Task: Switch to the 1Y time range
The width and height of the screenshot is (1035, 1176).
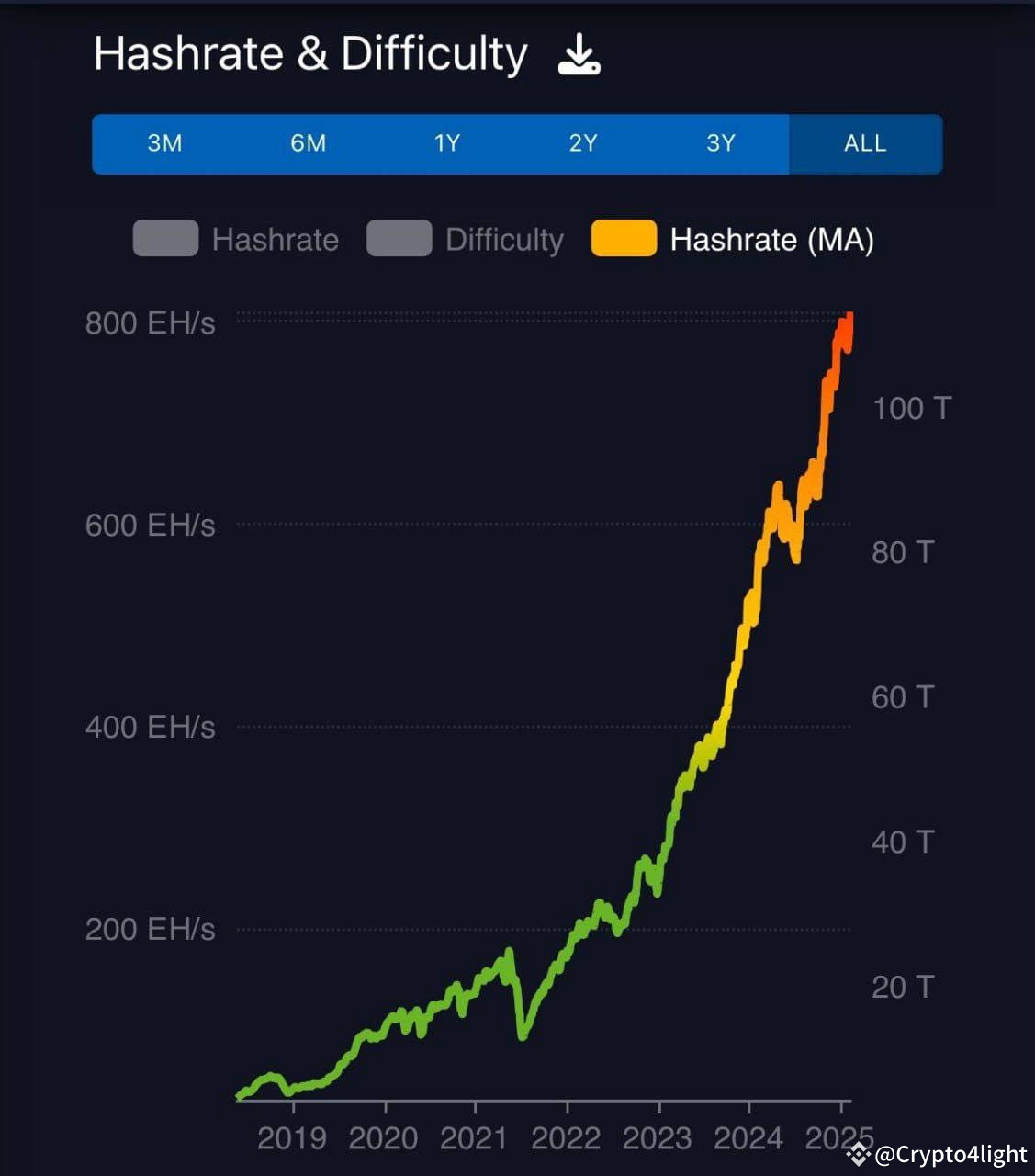Action: point(447,143)
